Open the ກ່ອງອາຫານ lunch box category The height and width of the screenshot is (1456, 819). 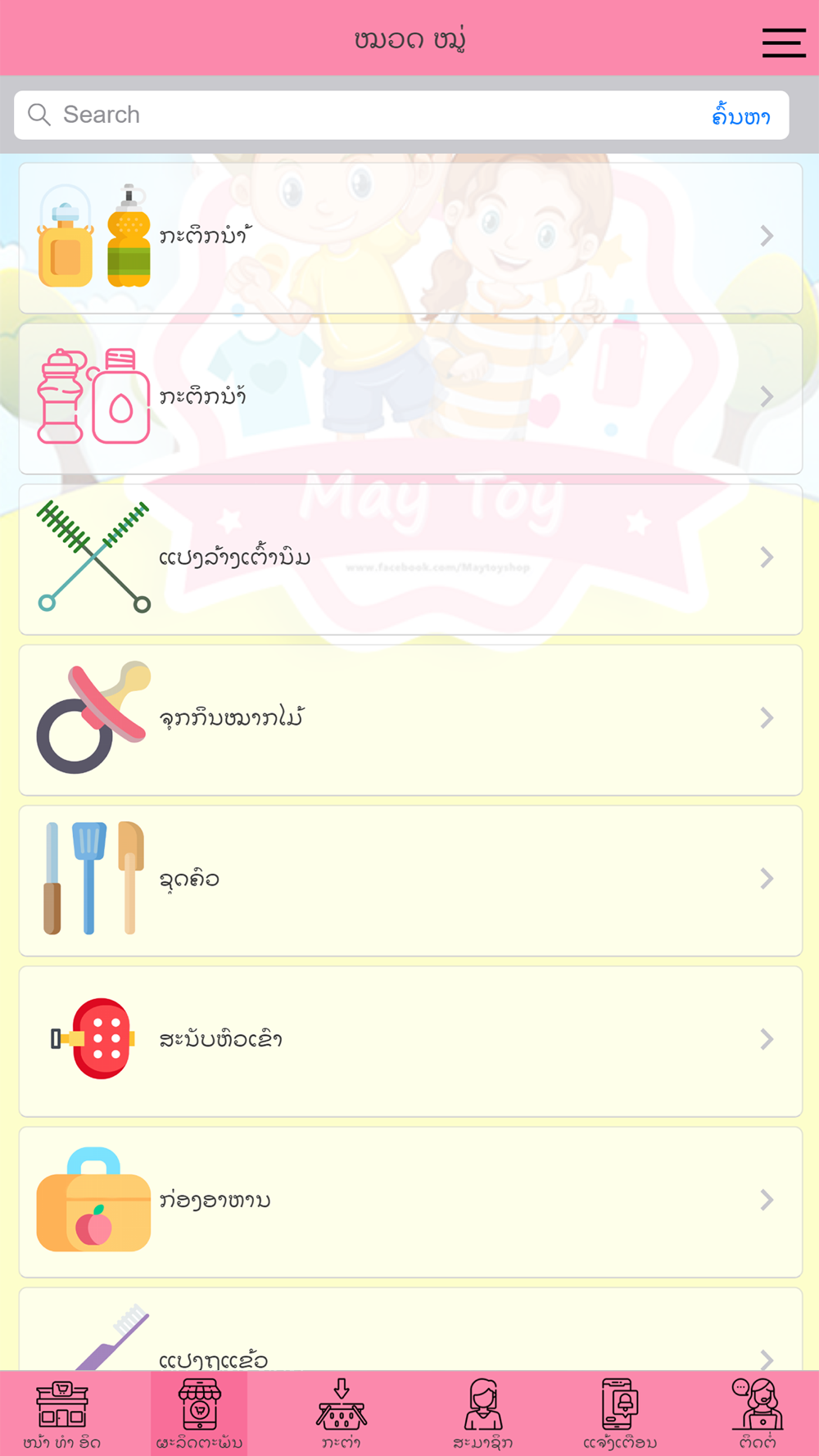[409, 1201]
